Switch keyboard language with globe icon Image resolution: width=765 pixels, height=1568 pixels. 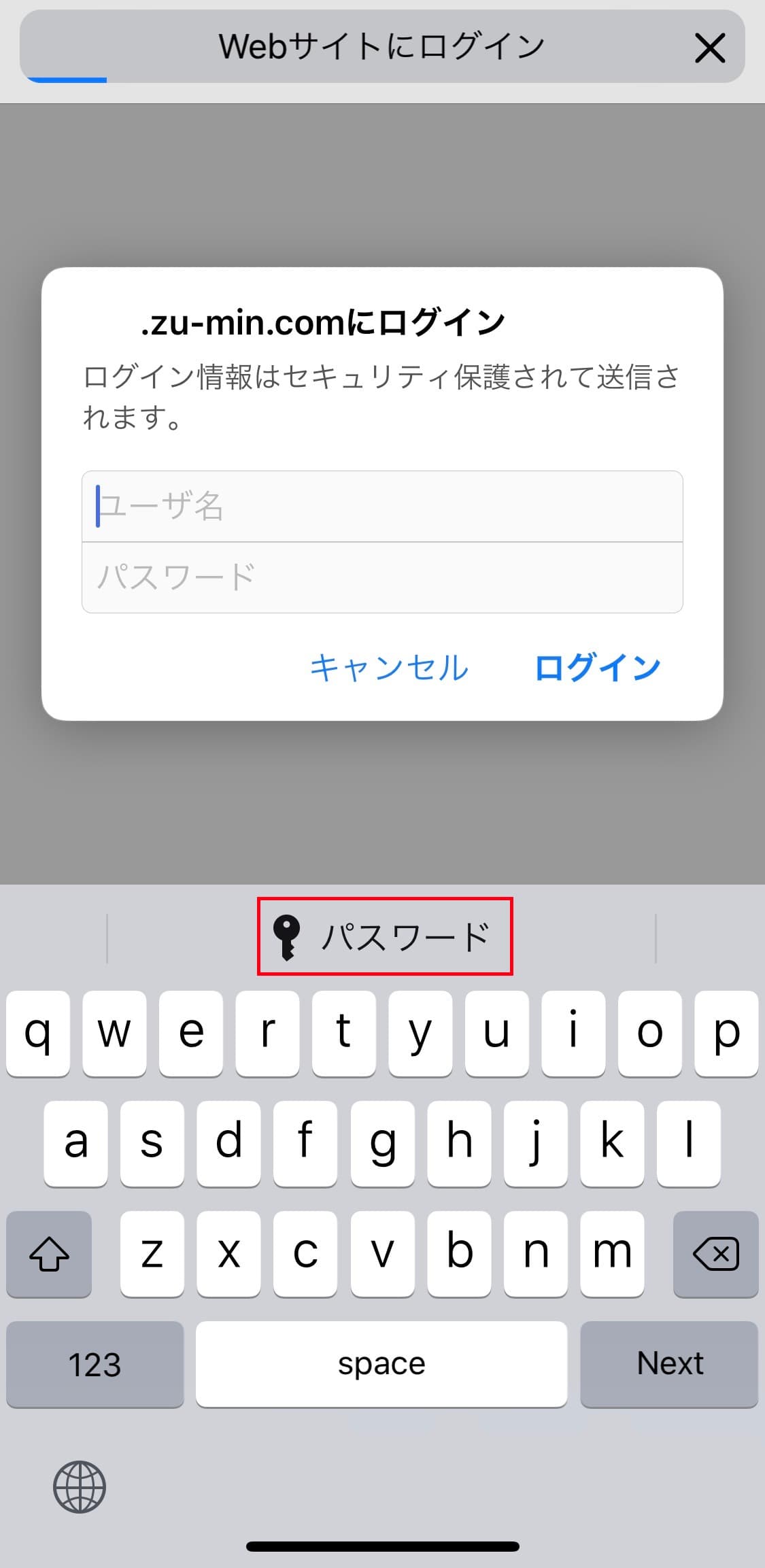(80, 1486)
